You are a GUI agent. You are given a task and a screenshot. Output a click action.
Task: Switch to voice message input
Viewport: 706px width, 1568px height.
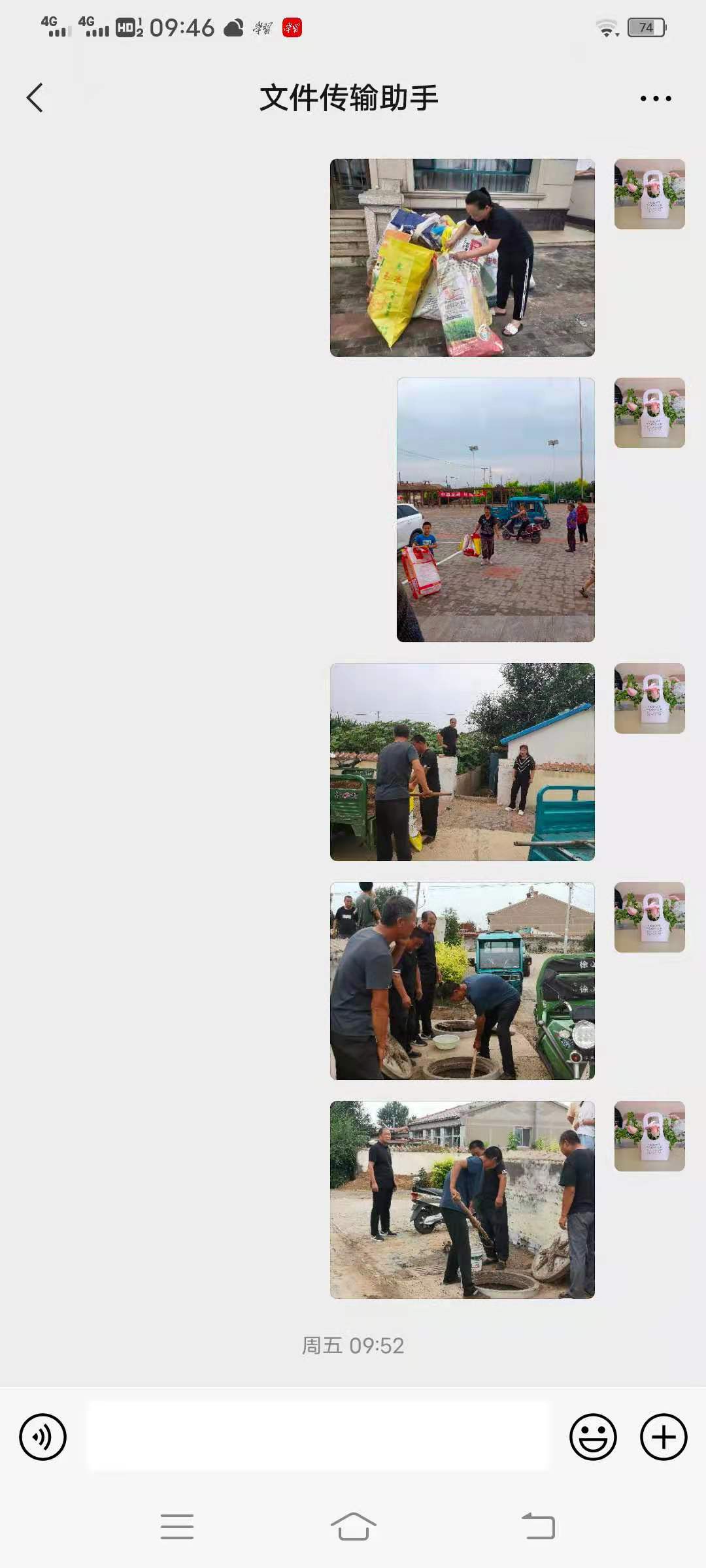[x=43, y=1437]
